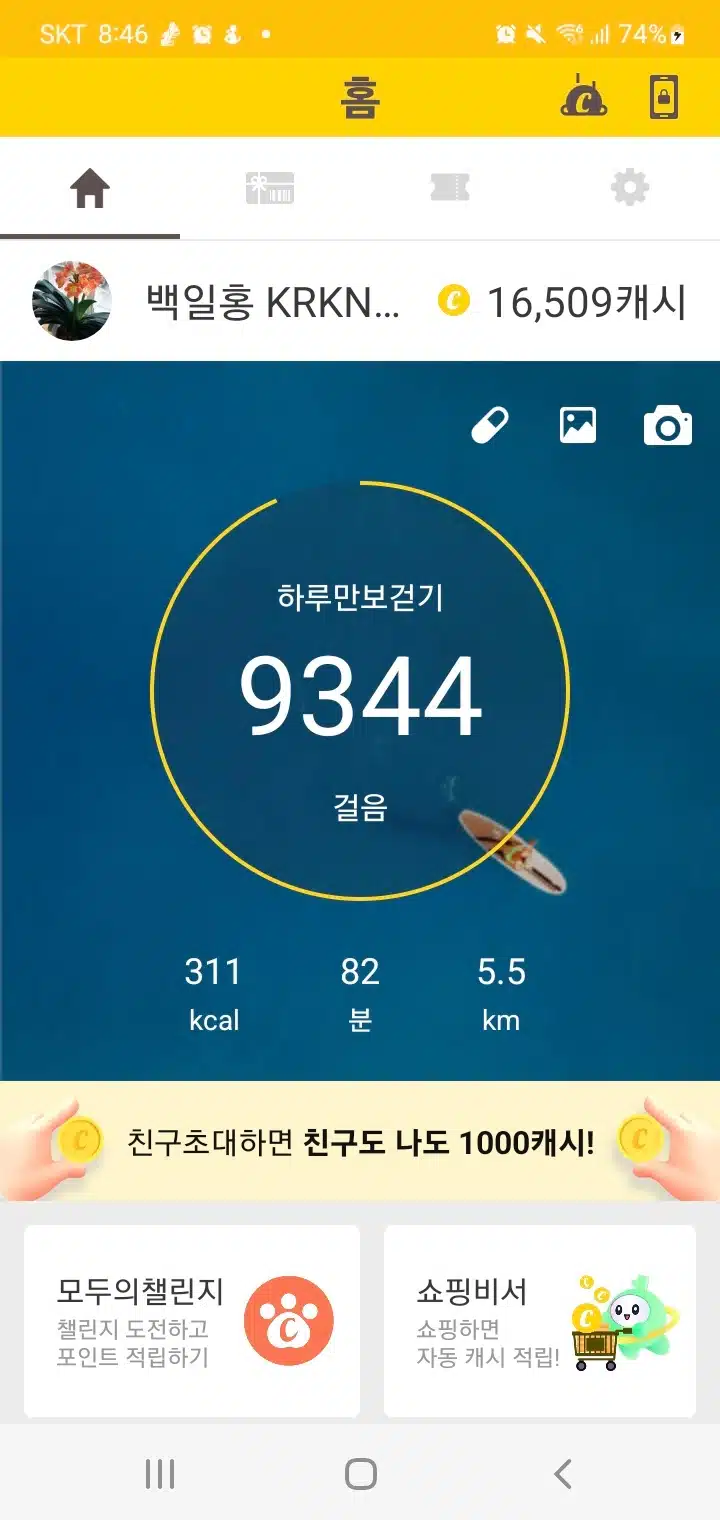Open the 친구초대하면 1000캐시 invite banner

360,1141
